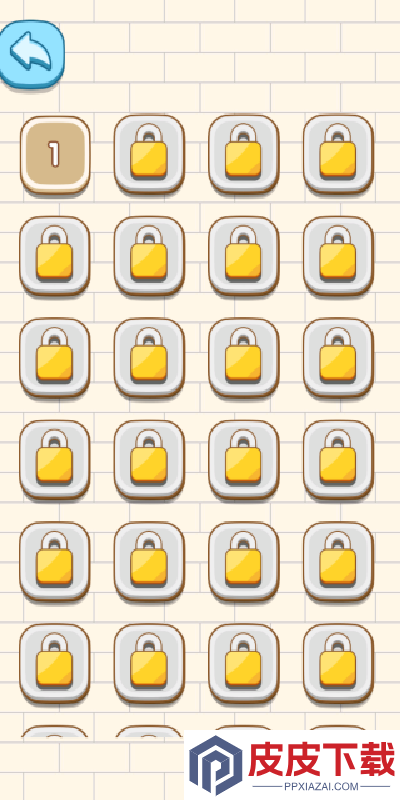Open level 1
This screenshot has height=800, width=400.
click(x=55, y=155)
